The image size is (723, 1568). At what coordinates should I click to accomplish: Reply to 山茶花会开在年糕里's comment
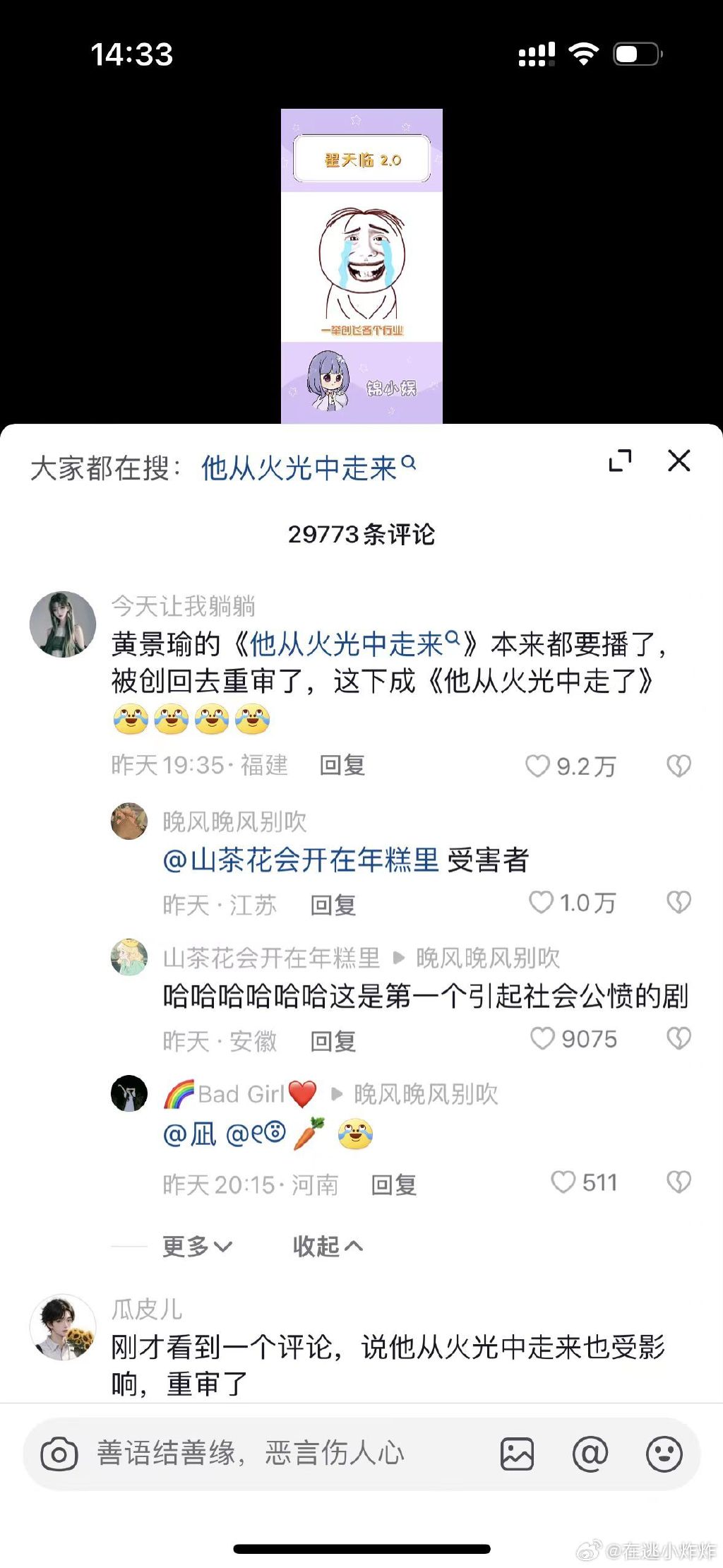[333, 1041]
